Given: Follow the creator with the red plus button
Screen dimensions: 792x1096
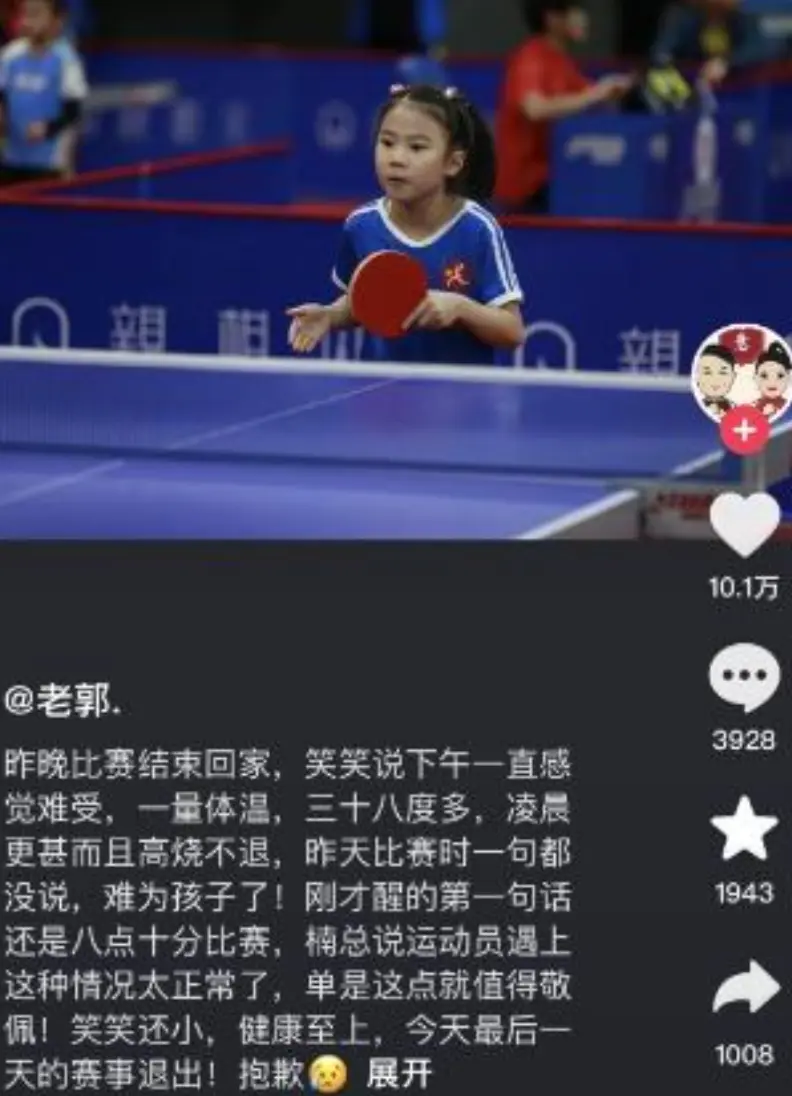Looking at the screenshot, I should click(745, 431).
